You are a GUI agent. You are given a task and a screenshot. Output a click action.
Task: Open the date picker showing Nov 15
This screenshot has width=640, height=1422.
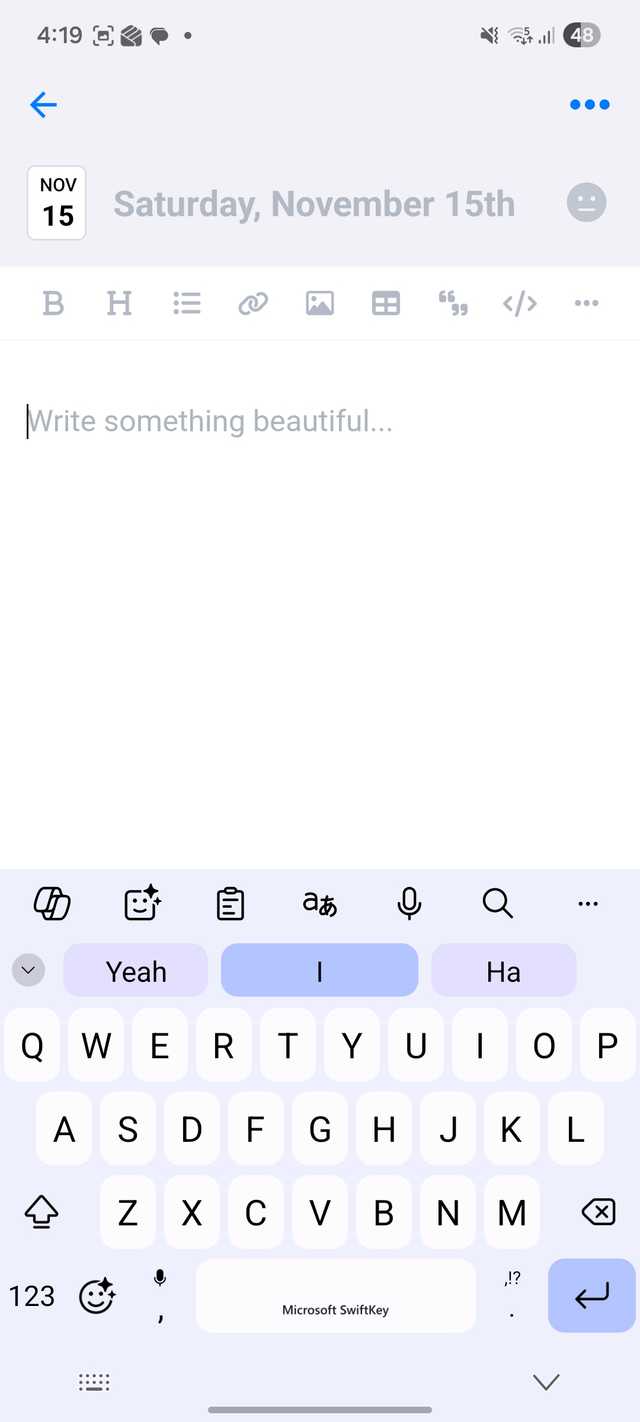coord(57,203)
